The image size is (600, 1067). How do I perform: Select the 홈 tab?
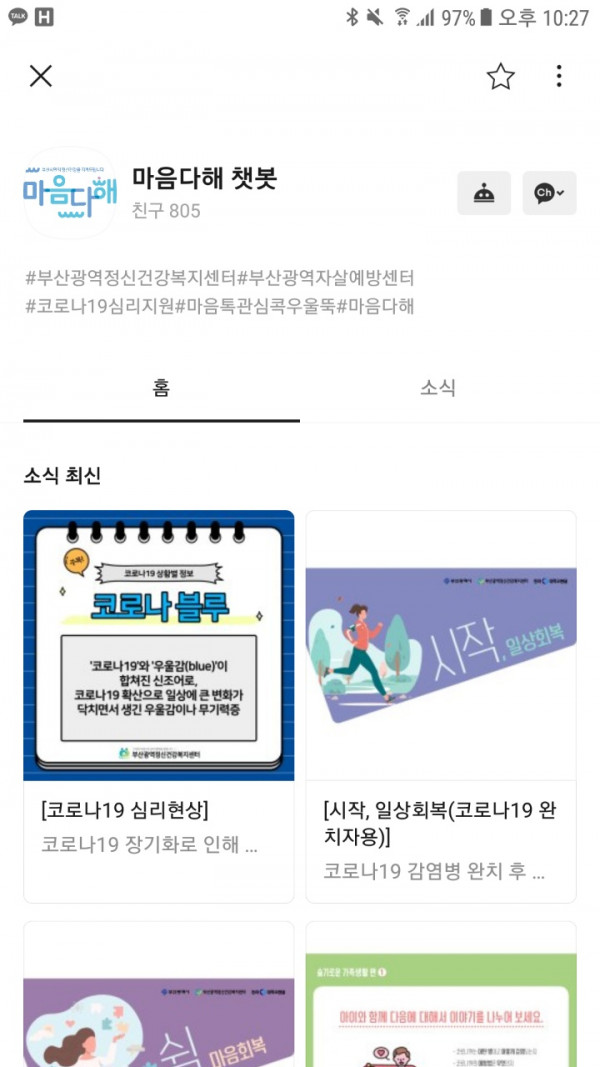161,389
